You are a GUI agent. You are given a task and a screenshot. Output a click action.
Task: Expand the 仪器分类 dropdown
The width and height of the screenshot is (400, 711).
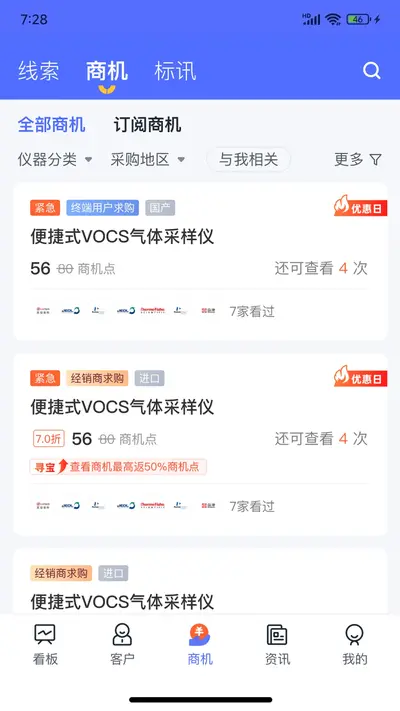pos(55,160)
